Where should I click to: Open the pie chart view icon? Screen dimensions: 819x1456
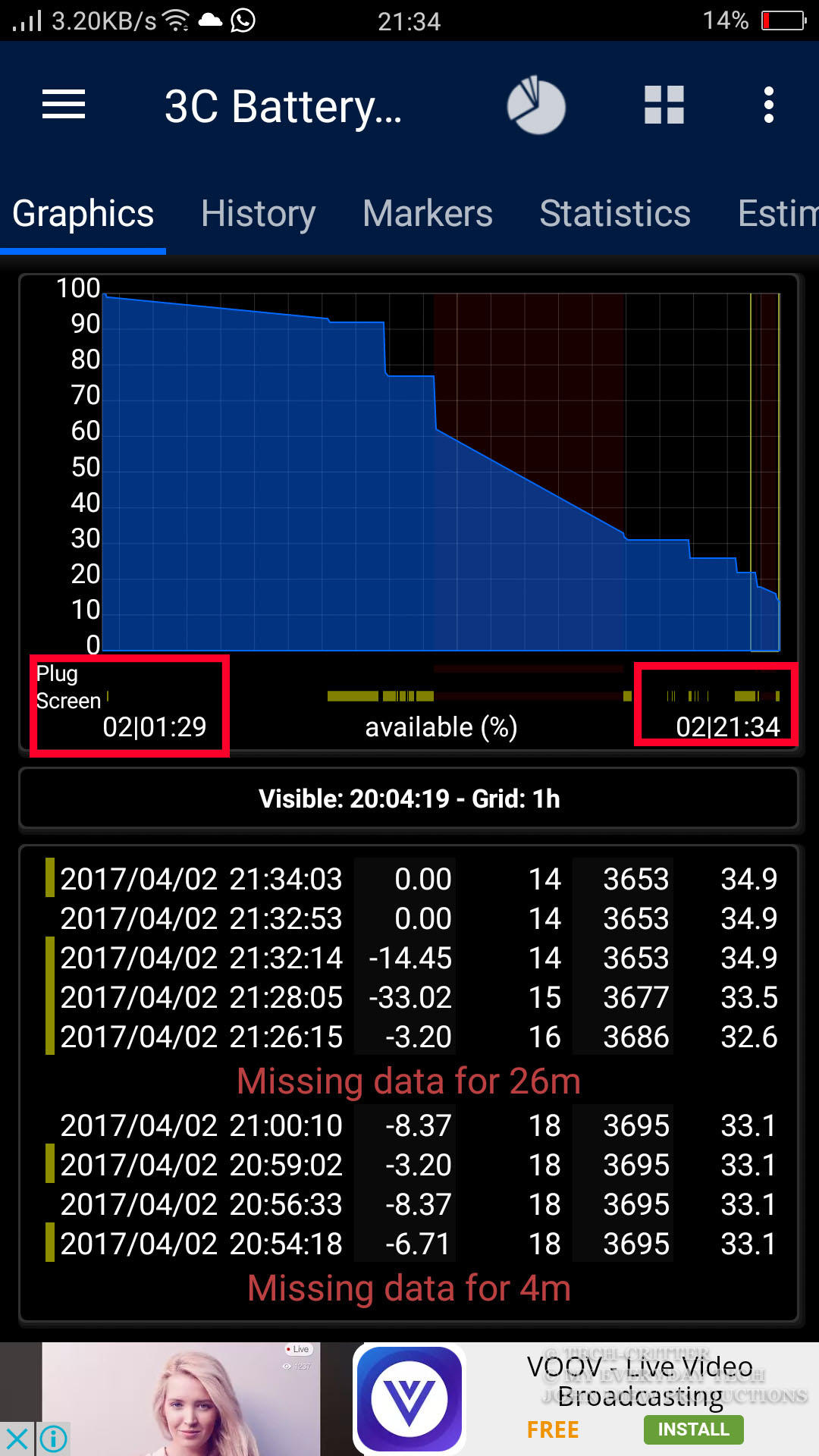pos(536,105)
